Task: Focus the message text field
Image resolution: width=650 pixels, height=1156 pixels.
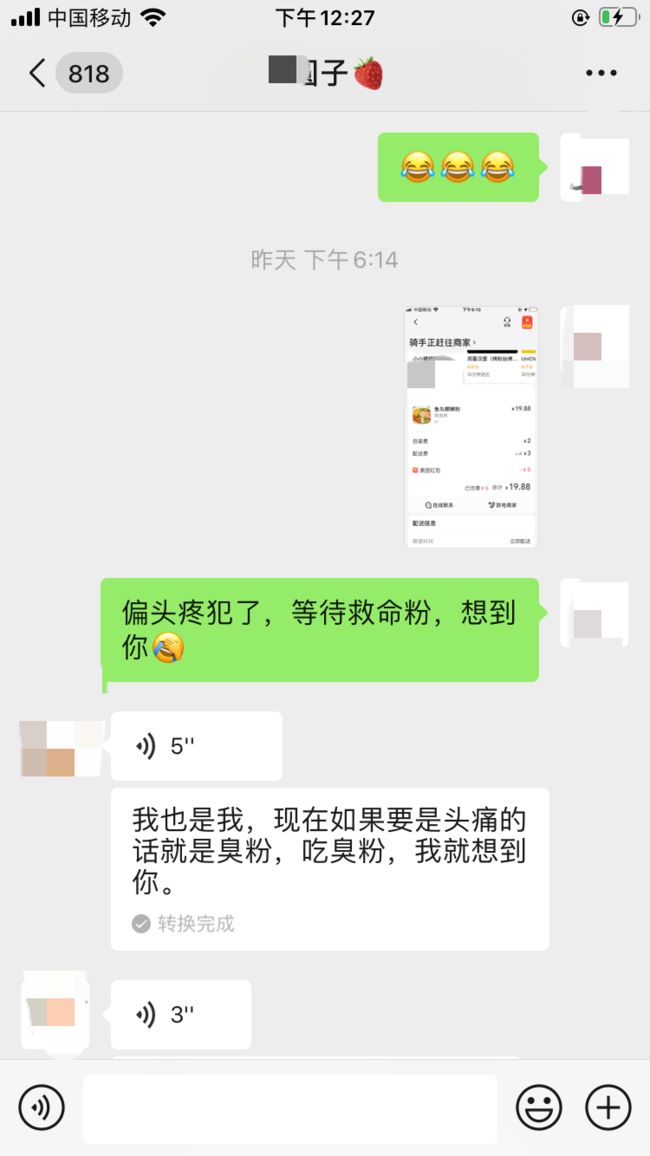Action: pyautogui.click(x=290, y=1108)
